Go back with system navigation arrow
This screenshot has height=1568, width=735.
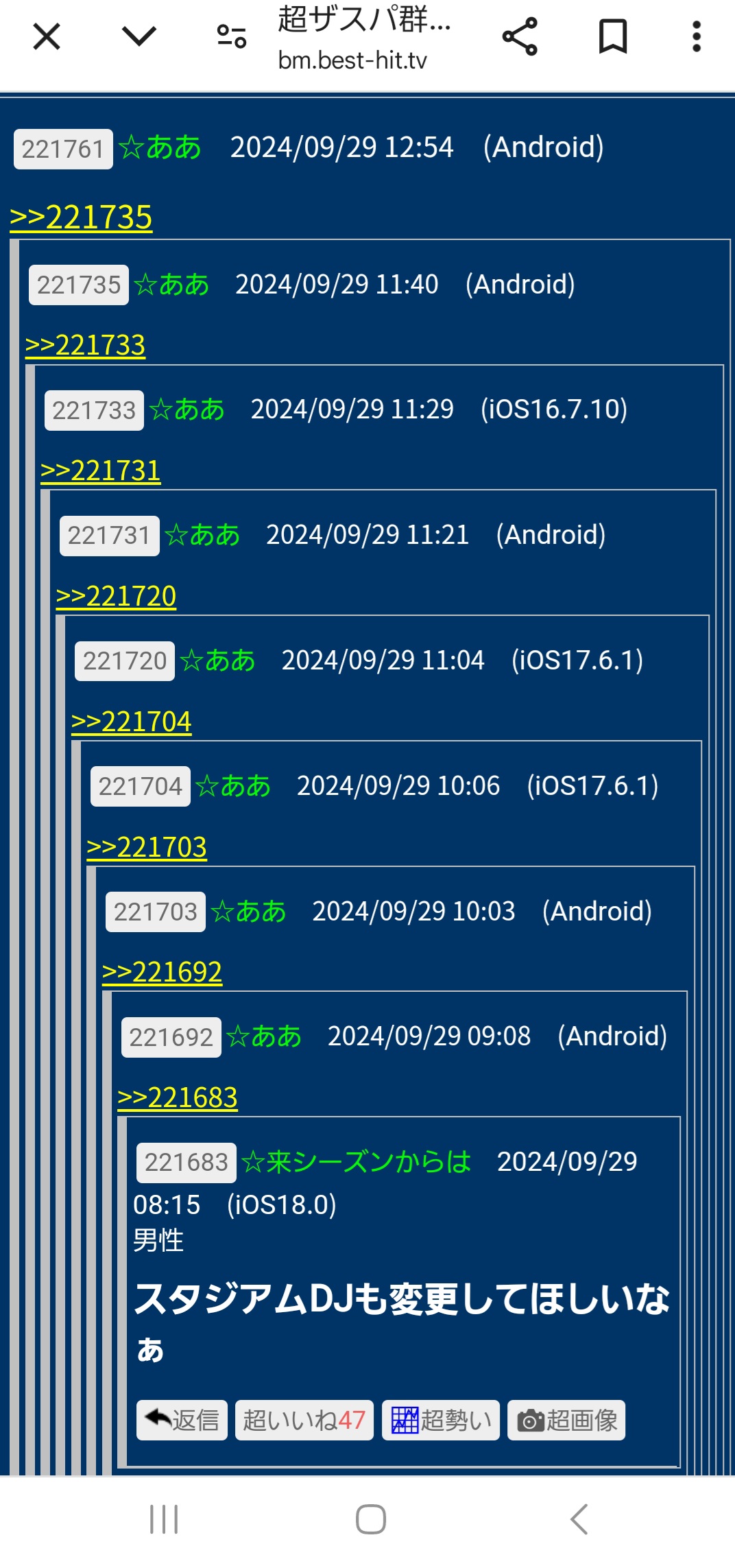click(579, 1519)
